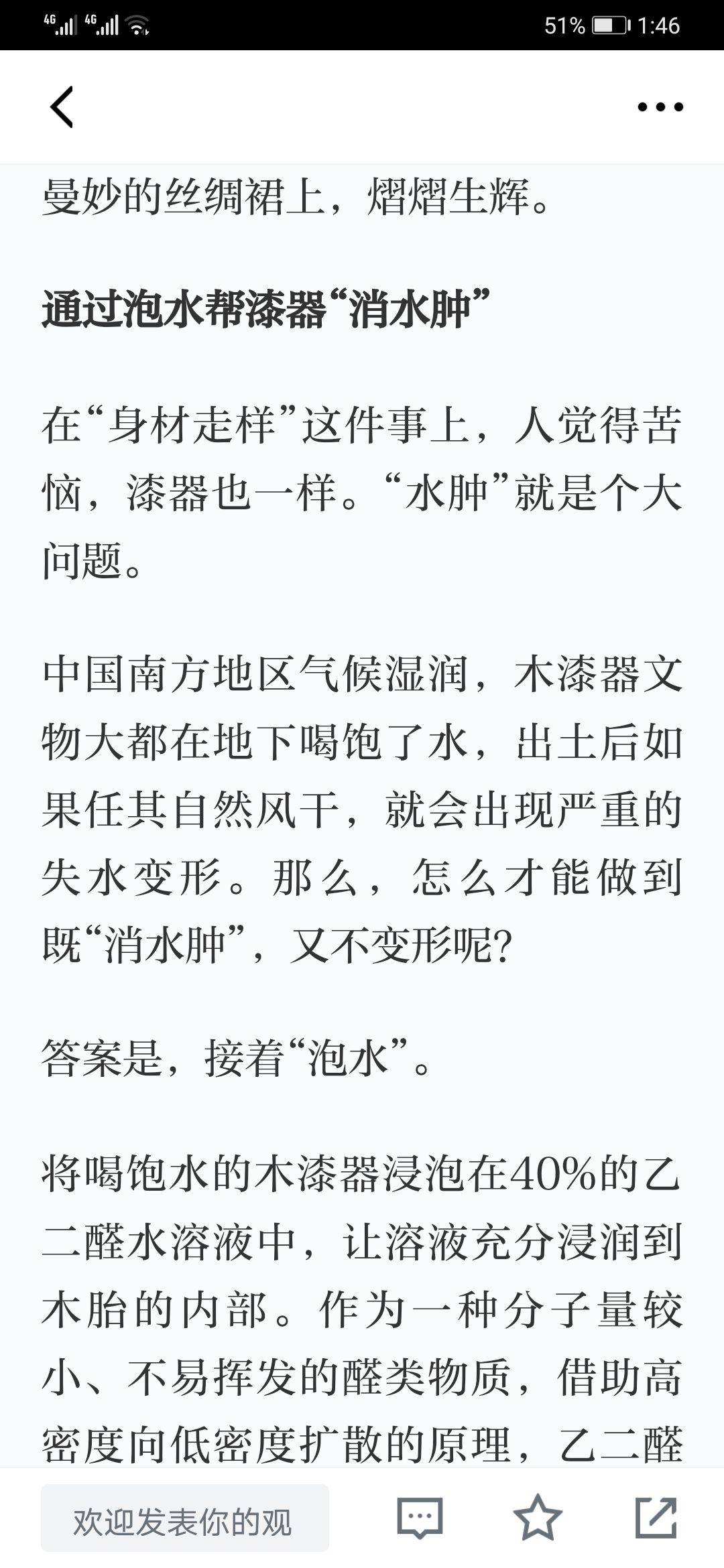
Task: Tap the comment input field
Action: 185,1518
